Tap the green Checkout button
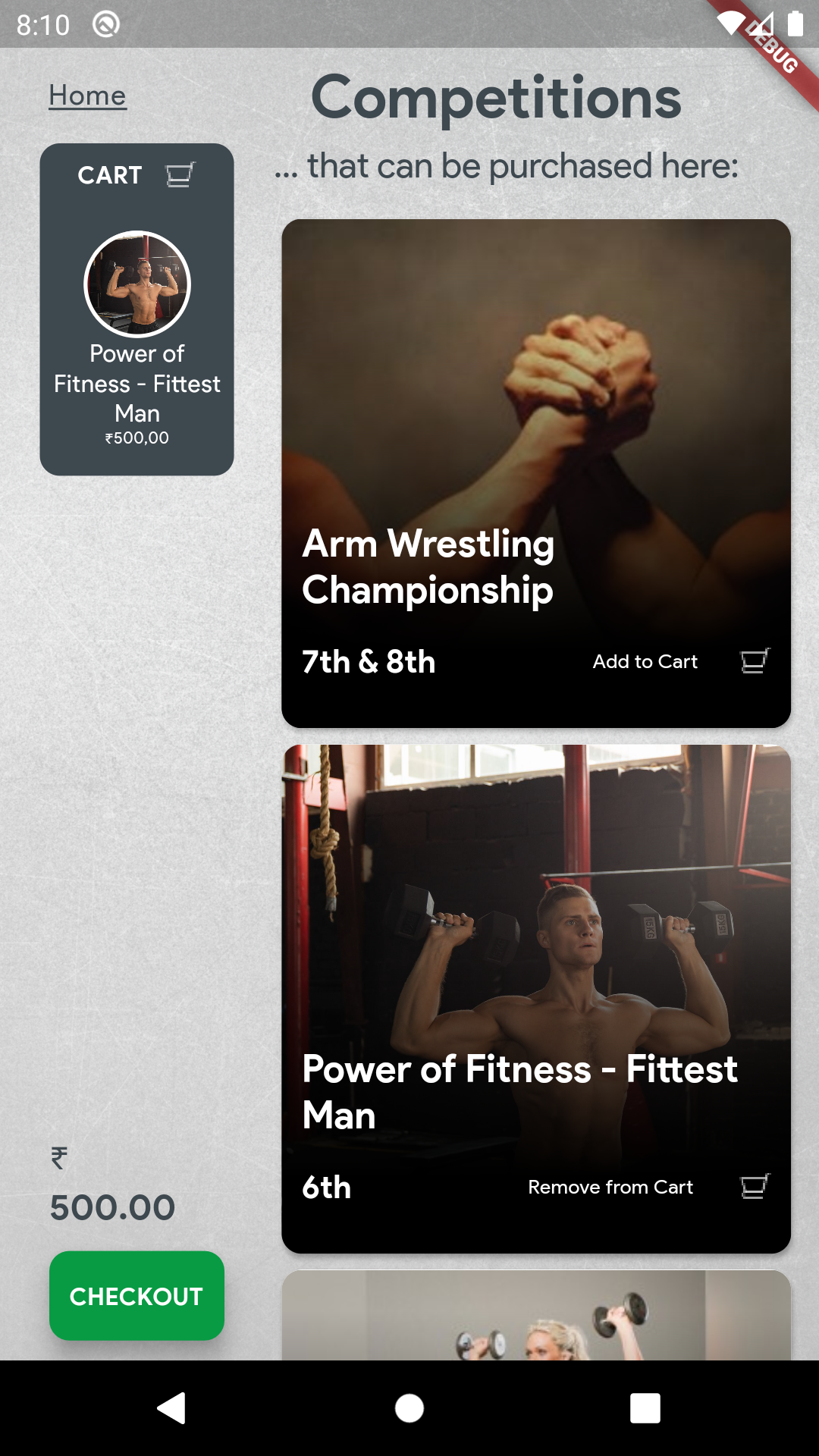Viewport: 819px width, 1456px height. (x=136, y=1295)
